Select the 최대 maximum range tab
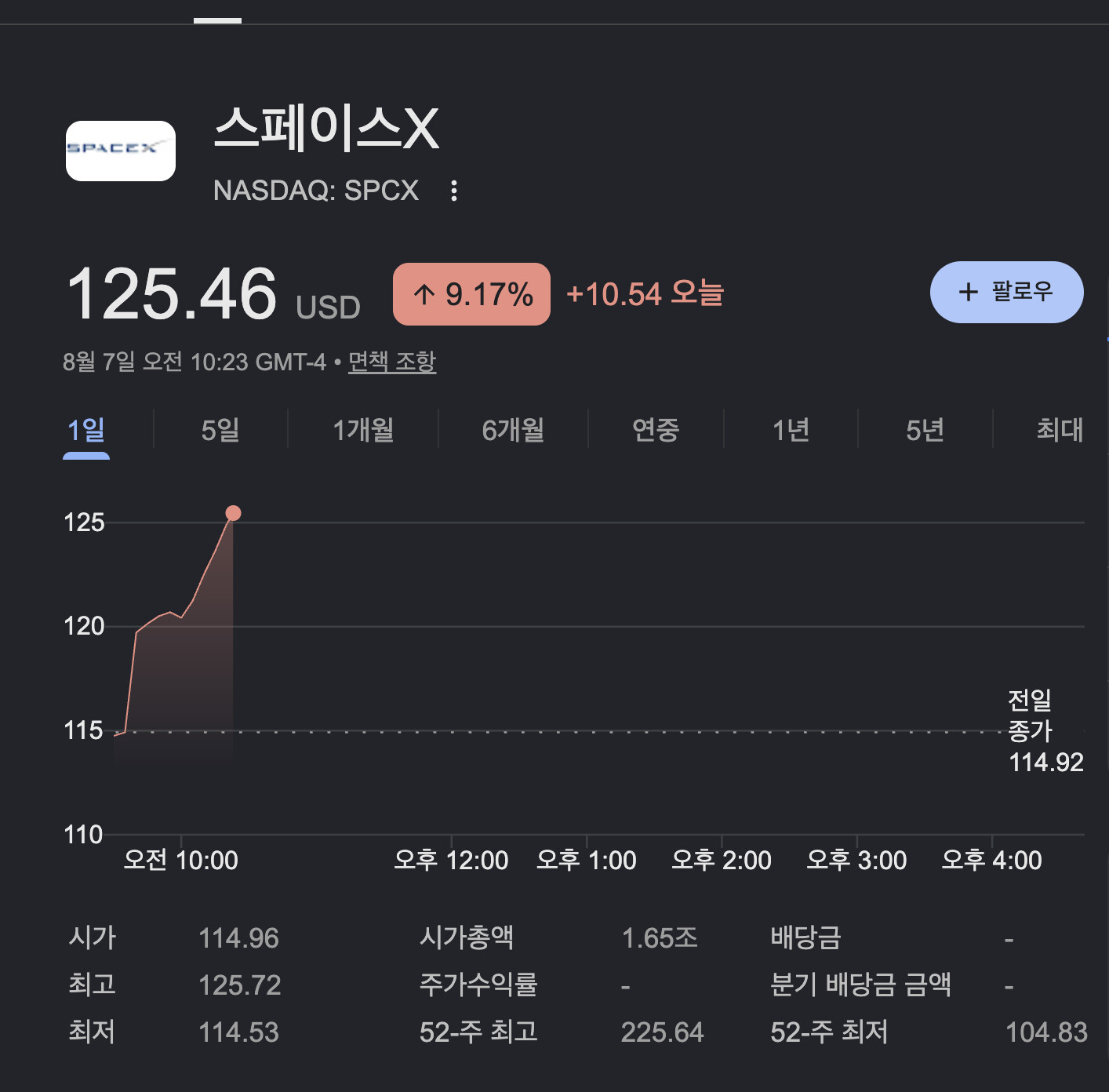The height and width of the screenshot is (1092, 1109). 1060,430
